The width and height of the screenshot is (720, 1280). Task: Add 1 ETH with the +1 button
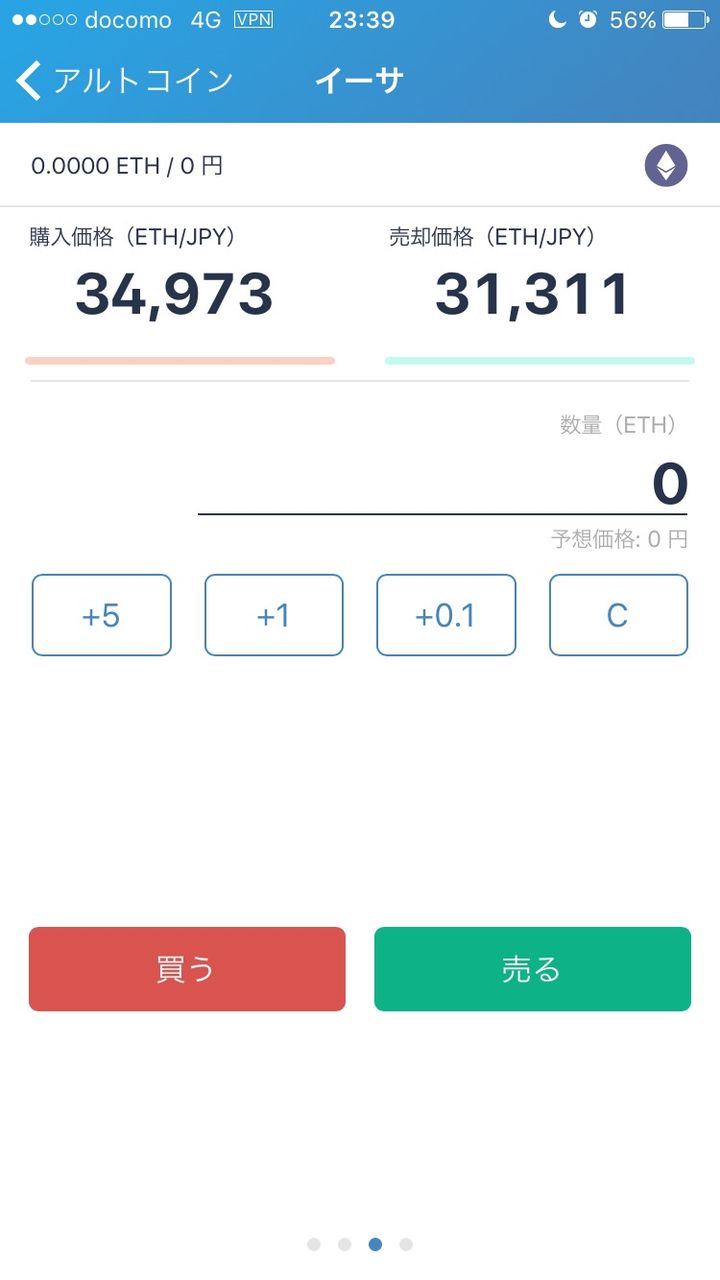(x=274, y=615)
